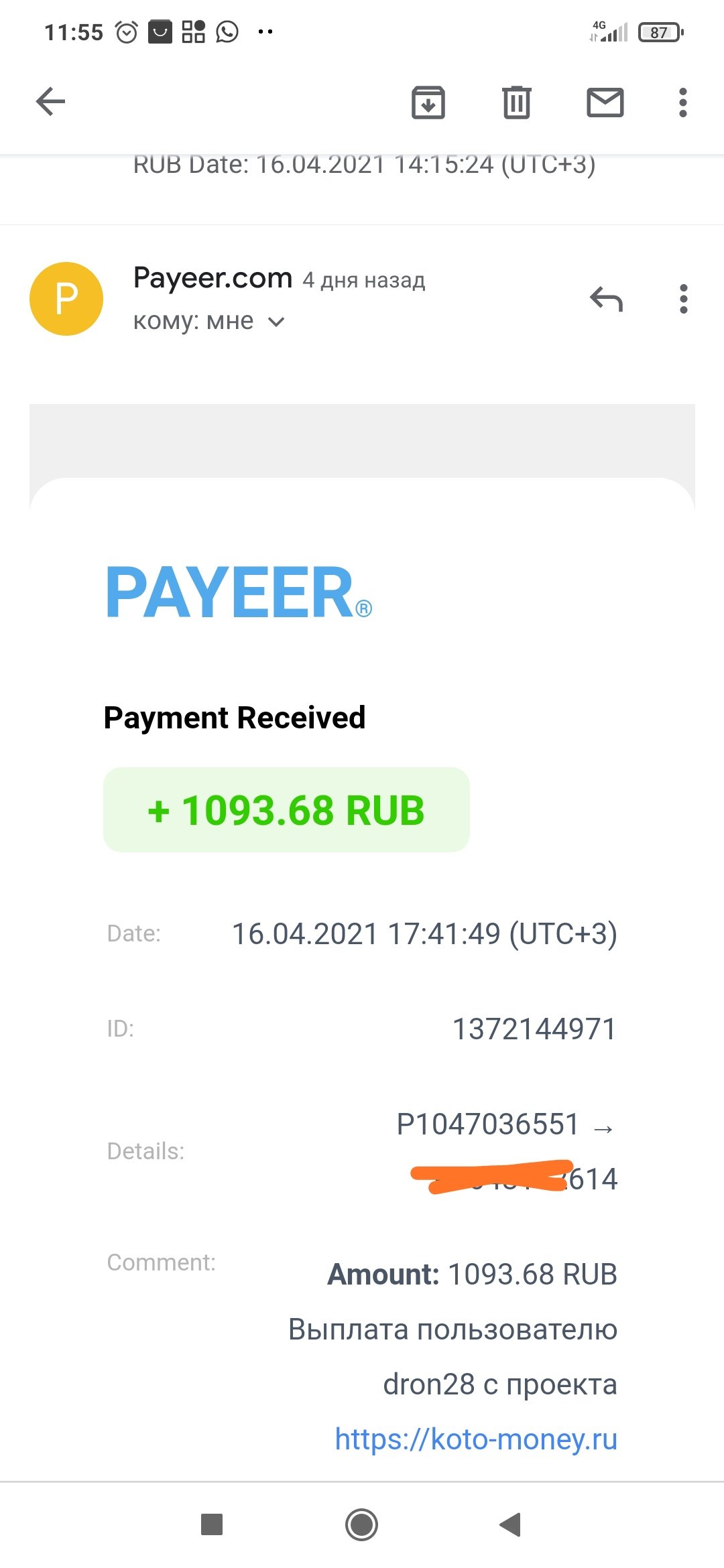Image resolution: width=724 pixels, height=1568 pixels.
Task: Open the Payeer.com sender avatar
Action: [66, 299]
